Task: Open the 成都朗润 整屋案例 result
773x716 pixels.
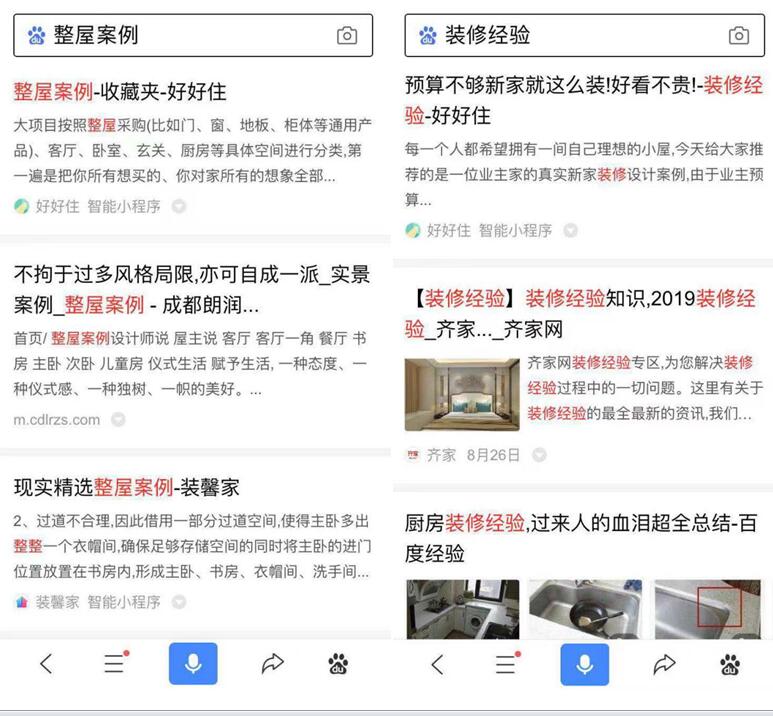Action: [x=192, y=289]
